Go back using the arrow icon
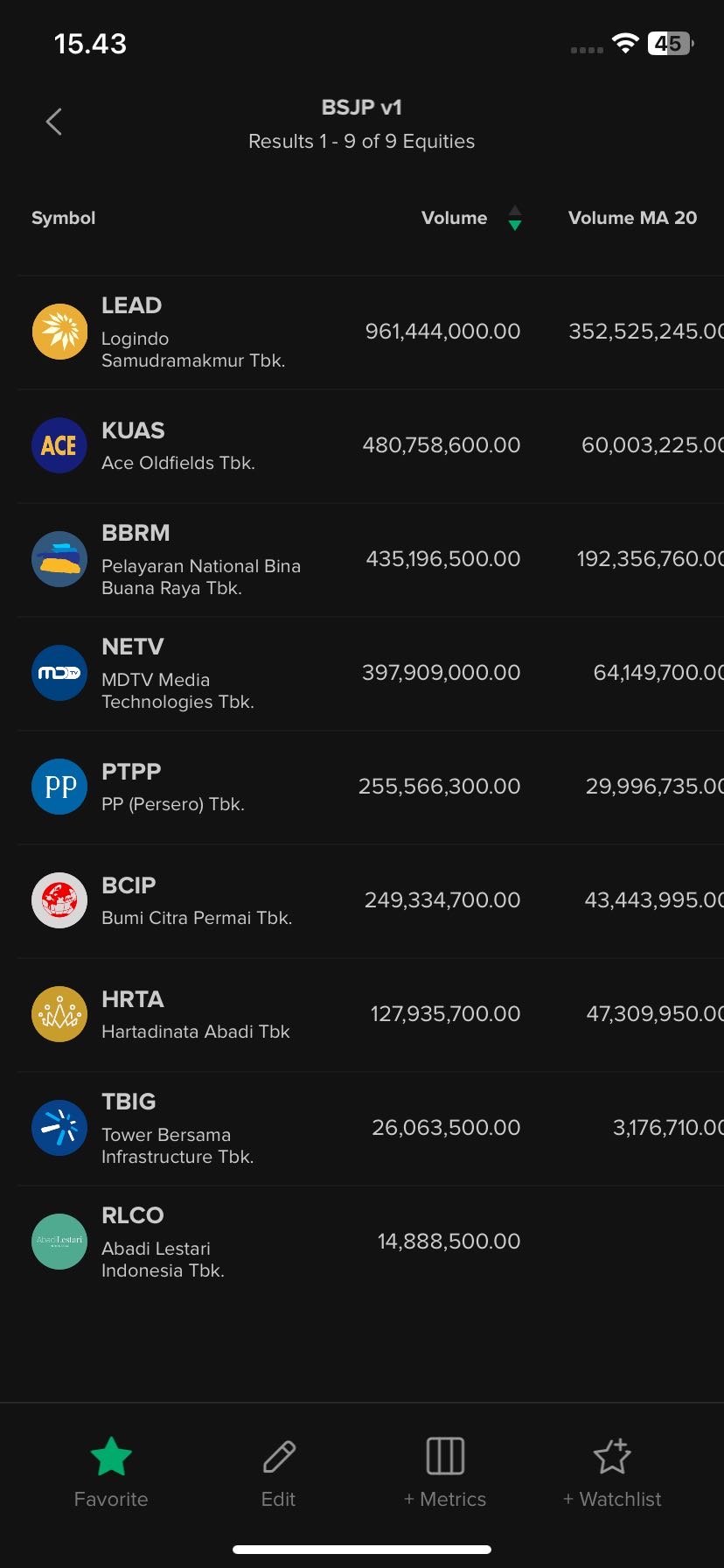 (54, 122)
